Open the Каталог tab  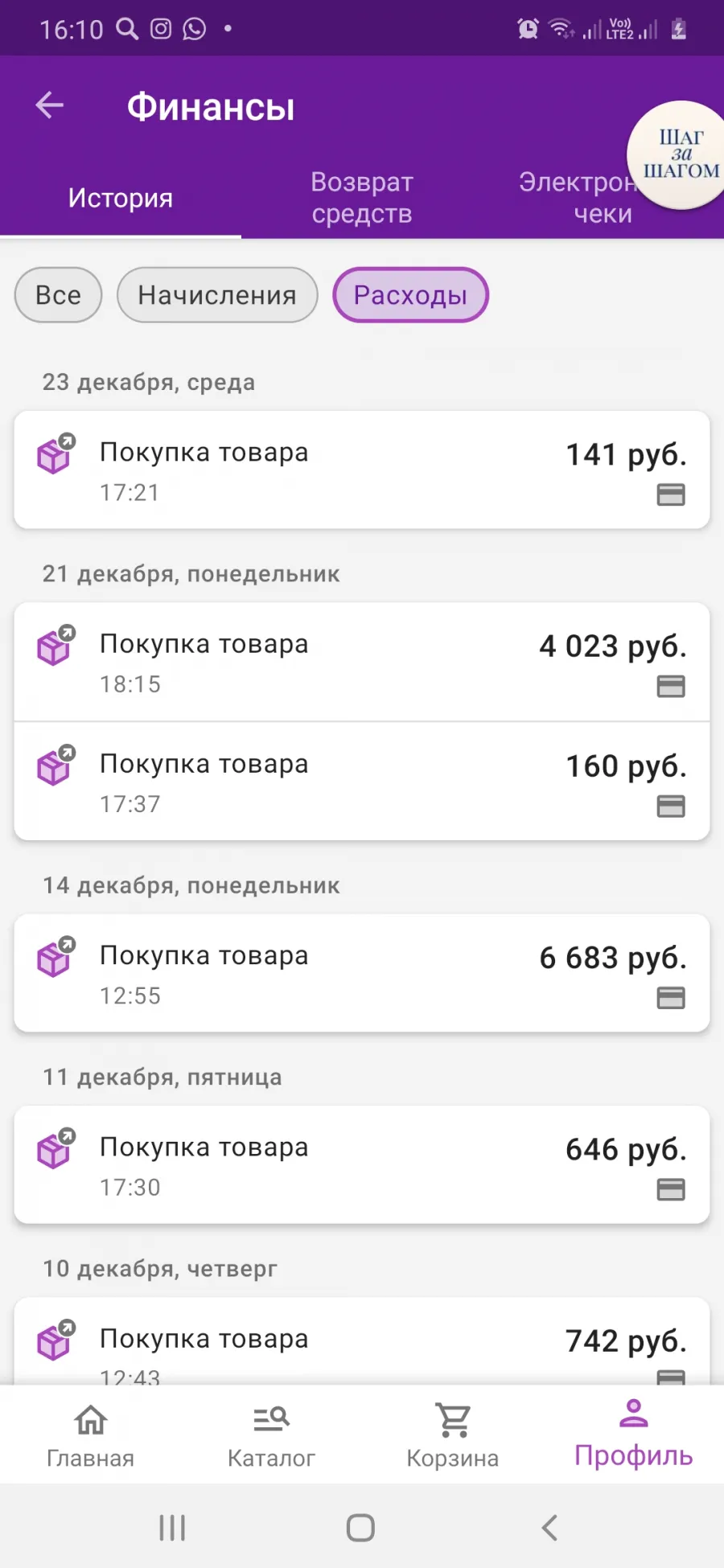(271, 1435)
